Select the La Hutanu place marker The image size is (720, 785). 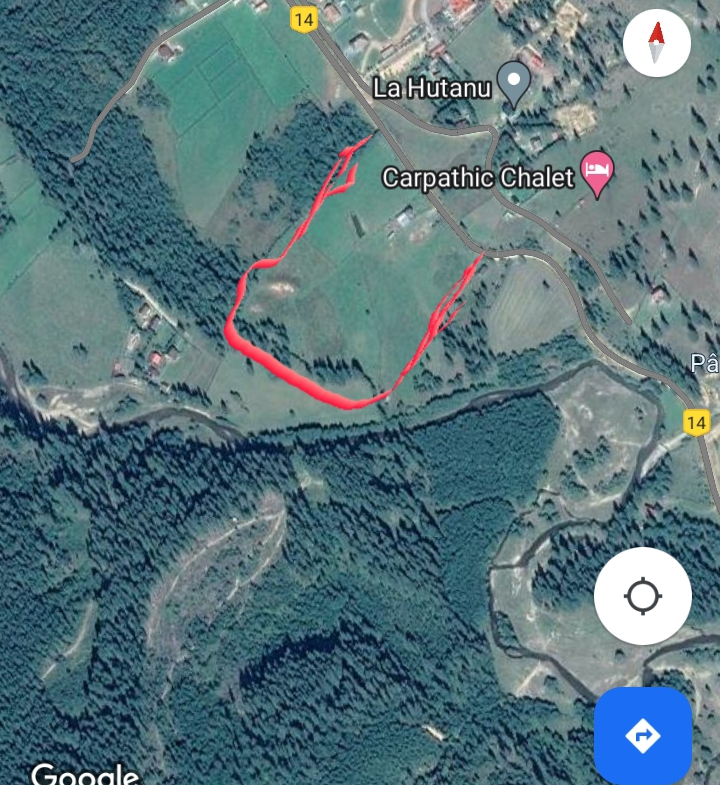click(x=514, y=83)
